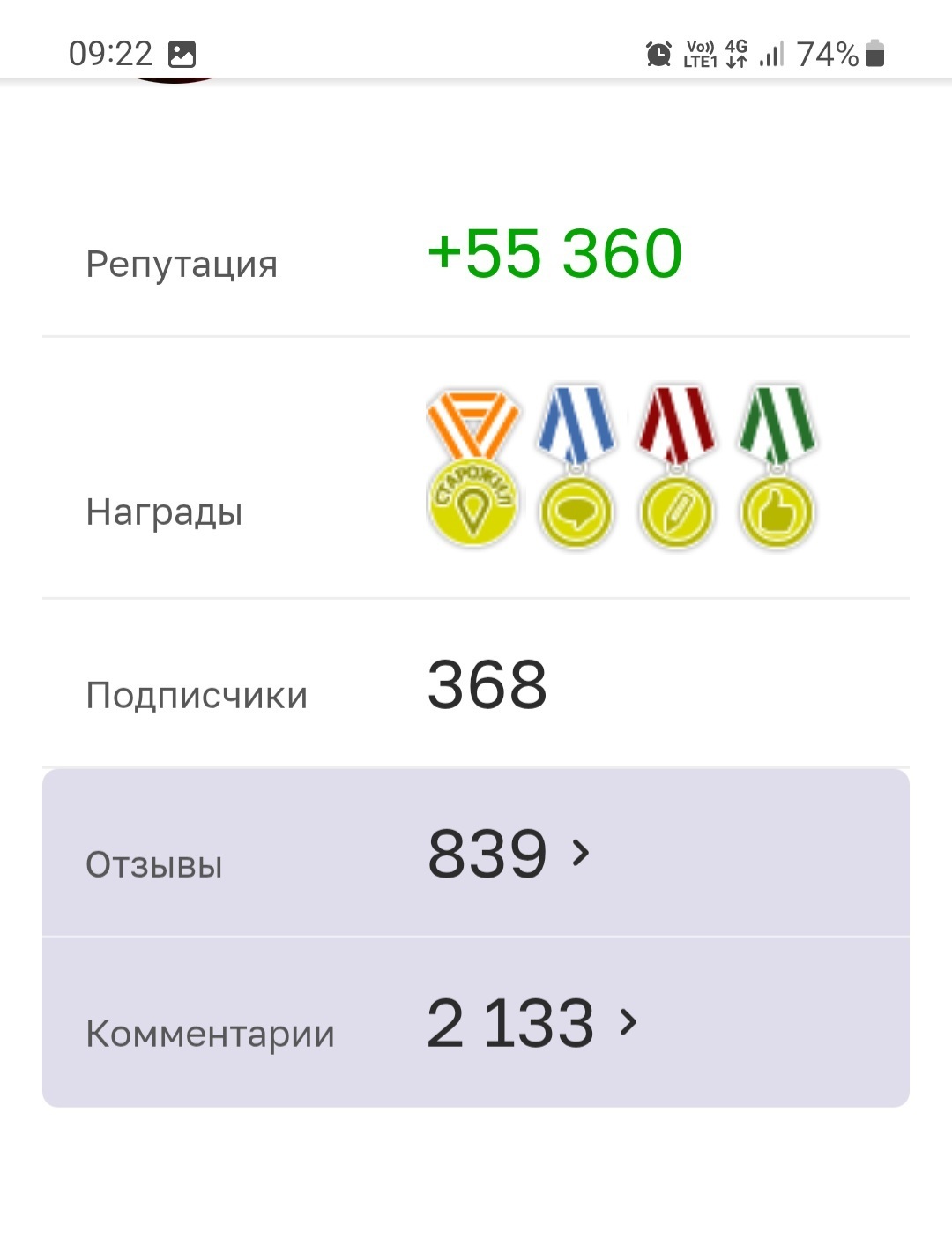Expand the Комментарии row chevron
The image size is (952, 1240).
[x=628, y=1021]
